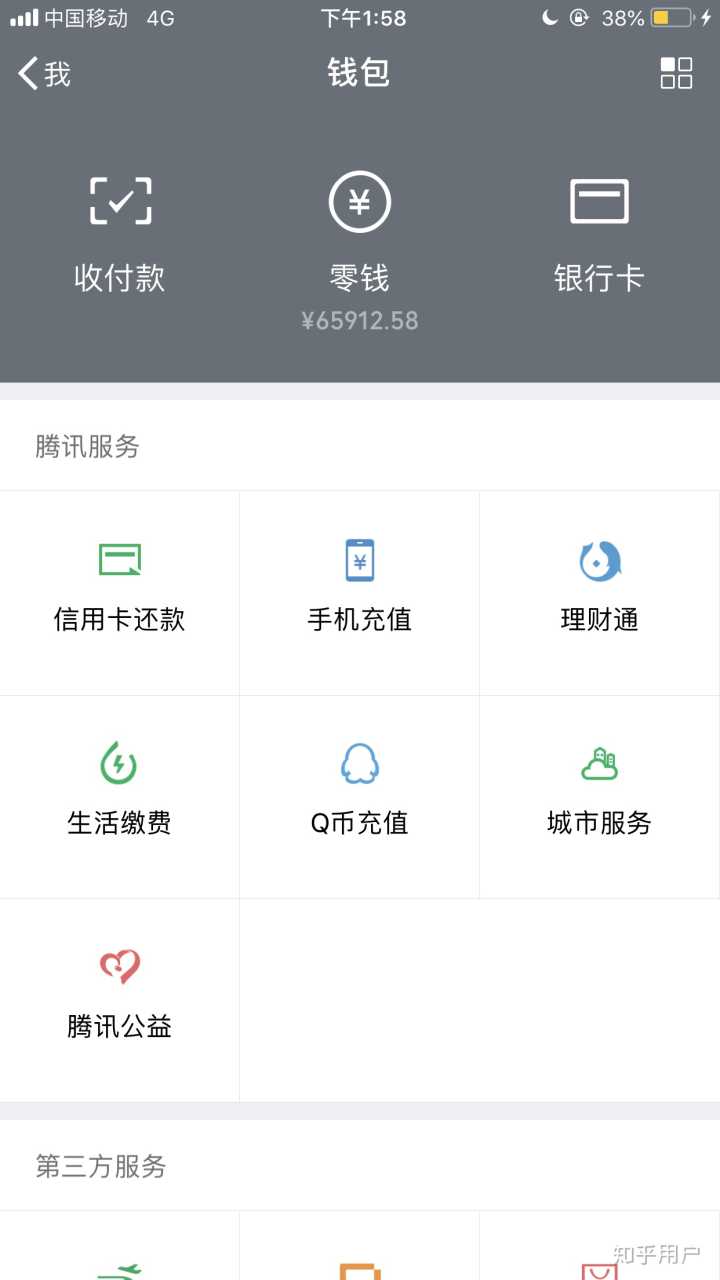Viewport: 720px width, 1280px height.
Task: Go back to the 我 page
Action: click(44, 73)
